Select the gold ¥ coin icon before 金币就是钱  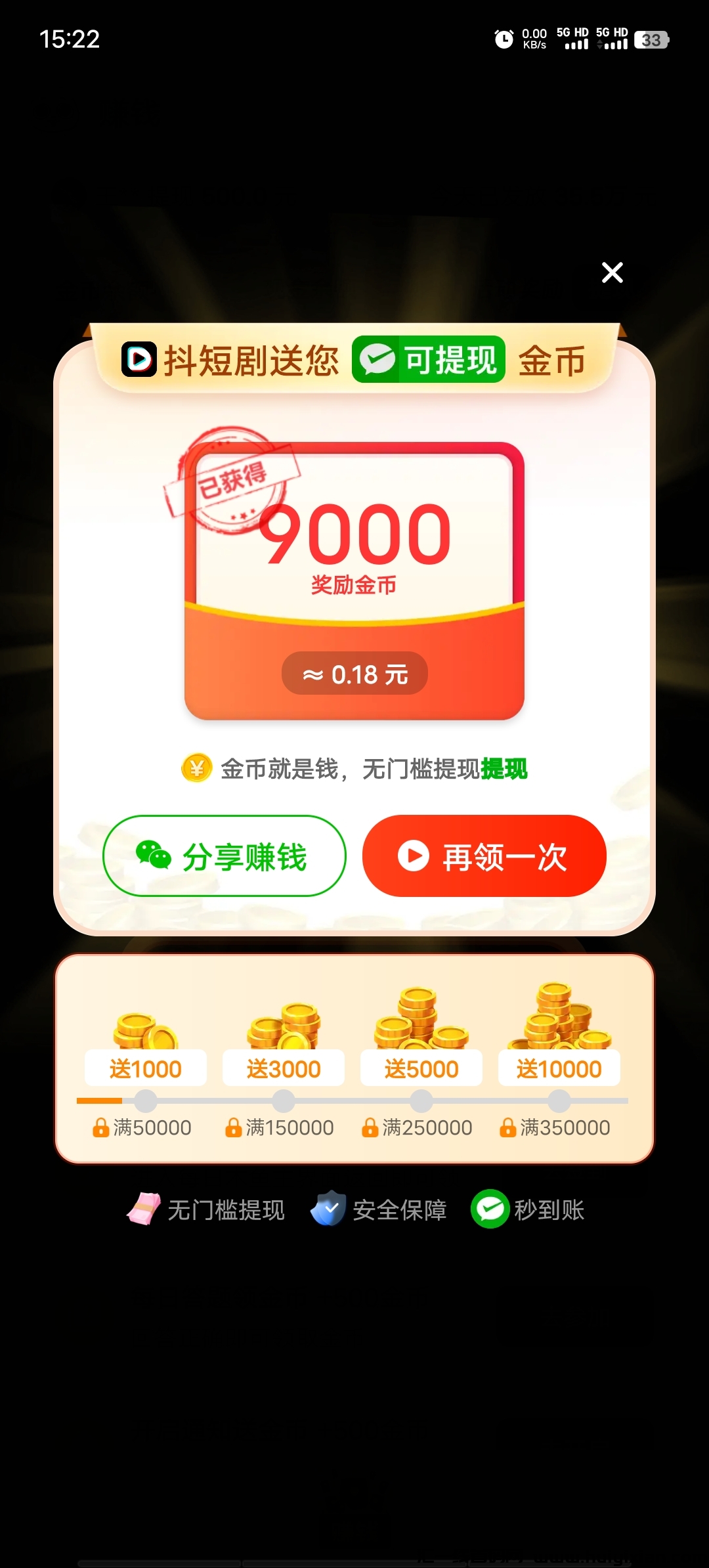click(196, 770)
